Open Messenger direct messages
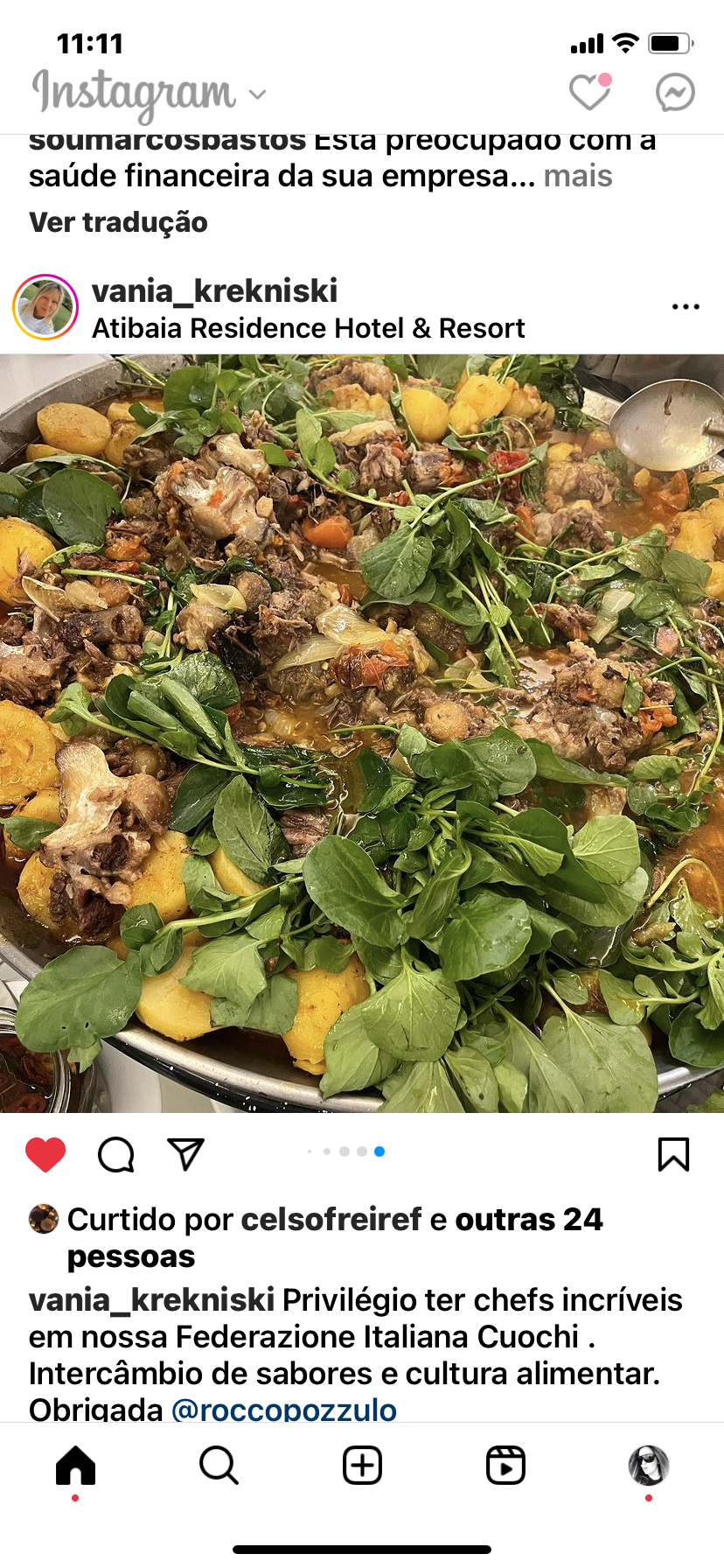 (x=675, y=93)
